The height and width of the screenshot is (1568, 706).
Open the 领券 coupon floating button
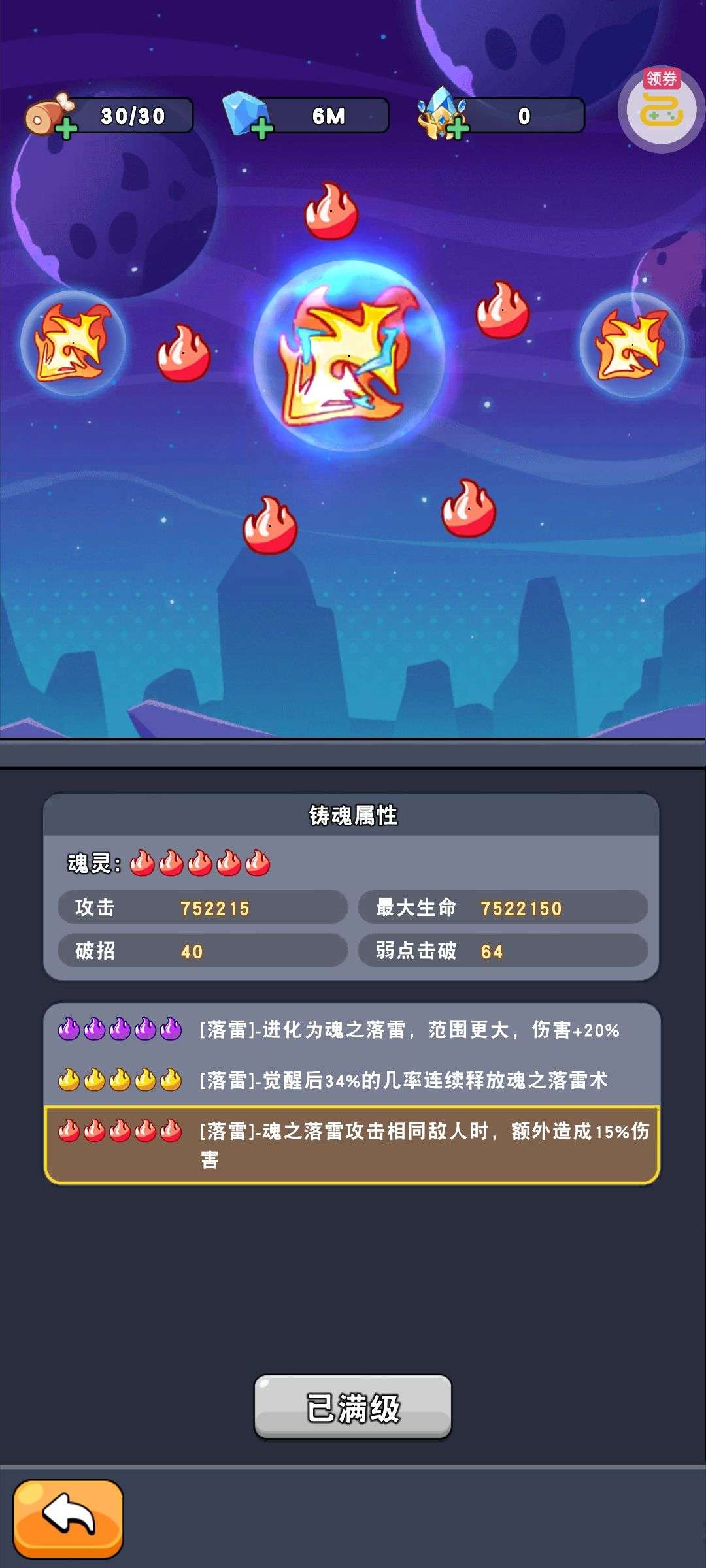661,109
